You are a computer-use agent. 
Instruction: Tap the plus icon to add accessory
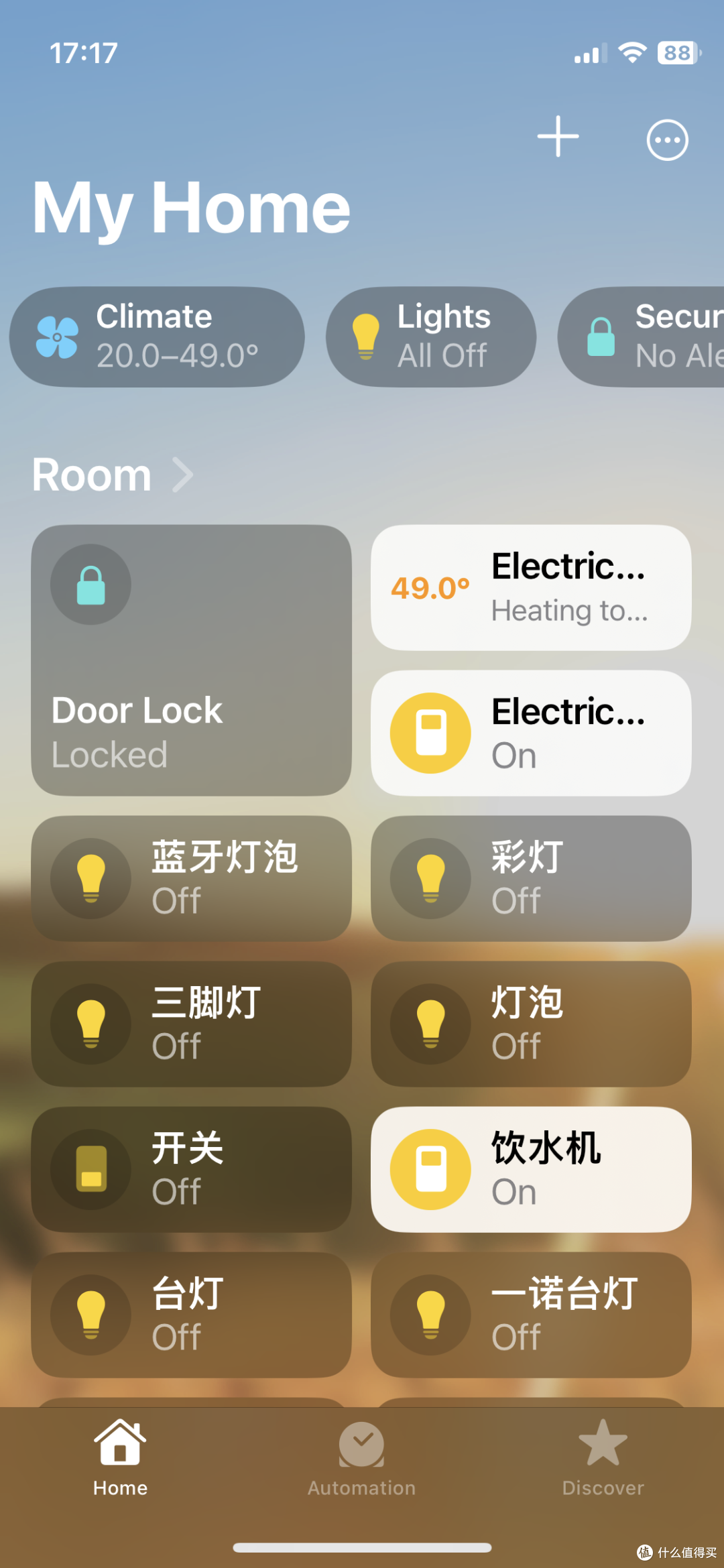[x=558, y=137]
